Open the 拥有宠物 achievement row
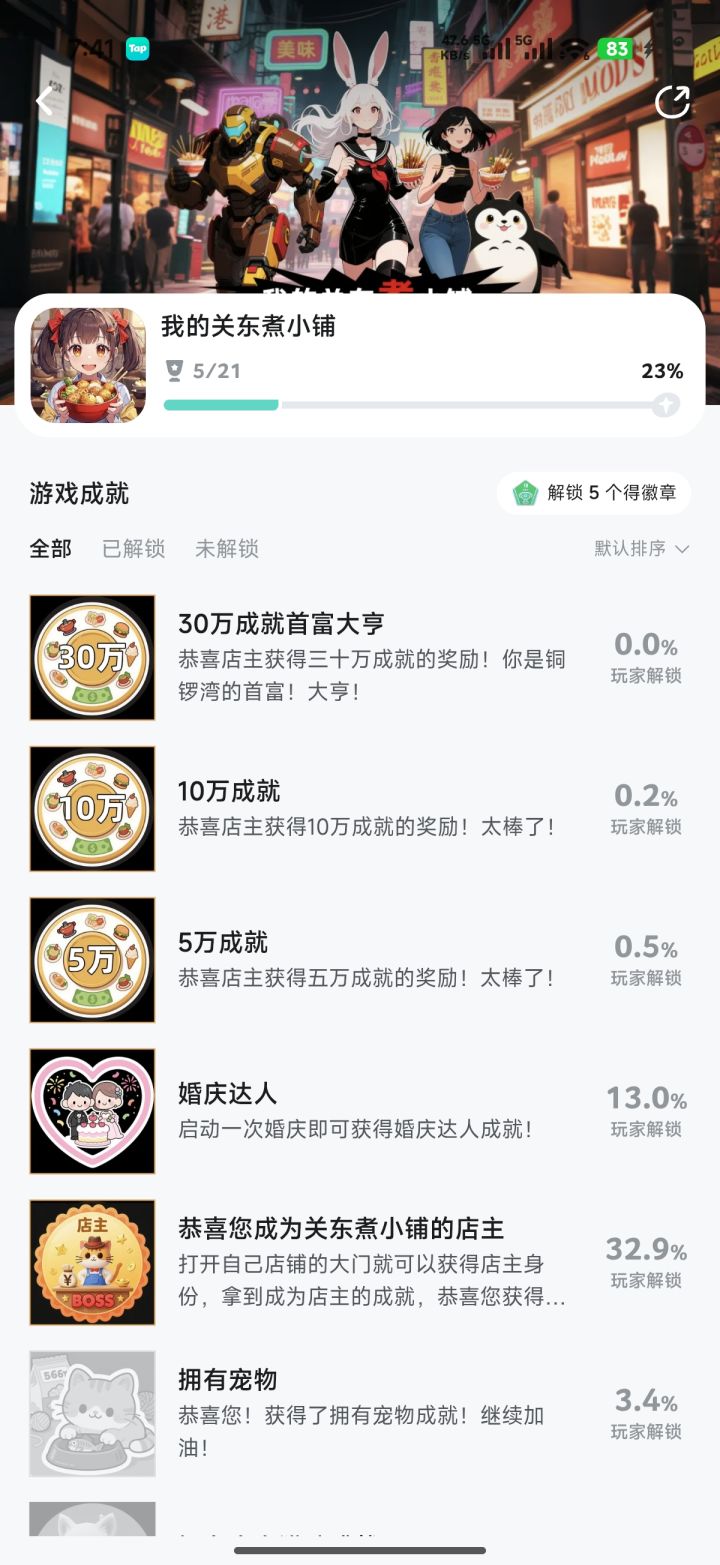This screenshot has height=1565, width=720. pos(360,1413)
